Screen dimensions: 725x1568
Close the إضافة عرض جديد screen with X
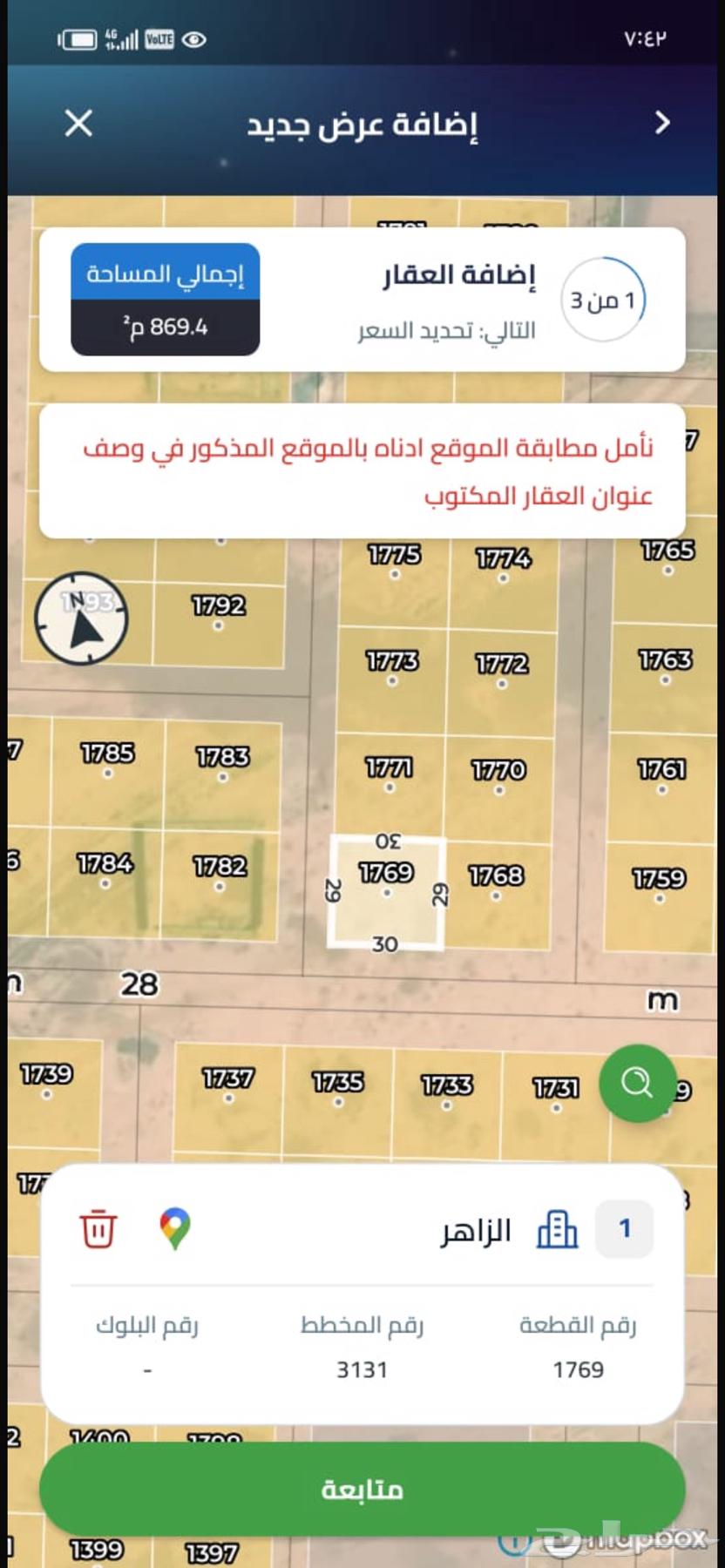pyautogui.click(x=78, y=124)
